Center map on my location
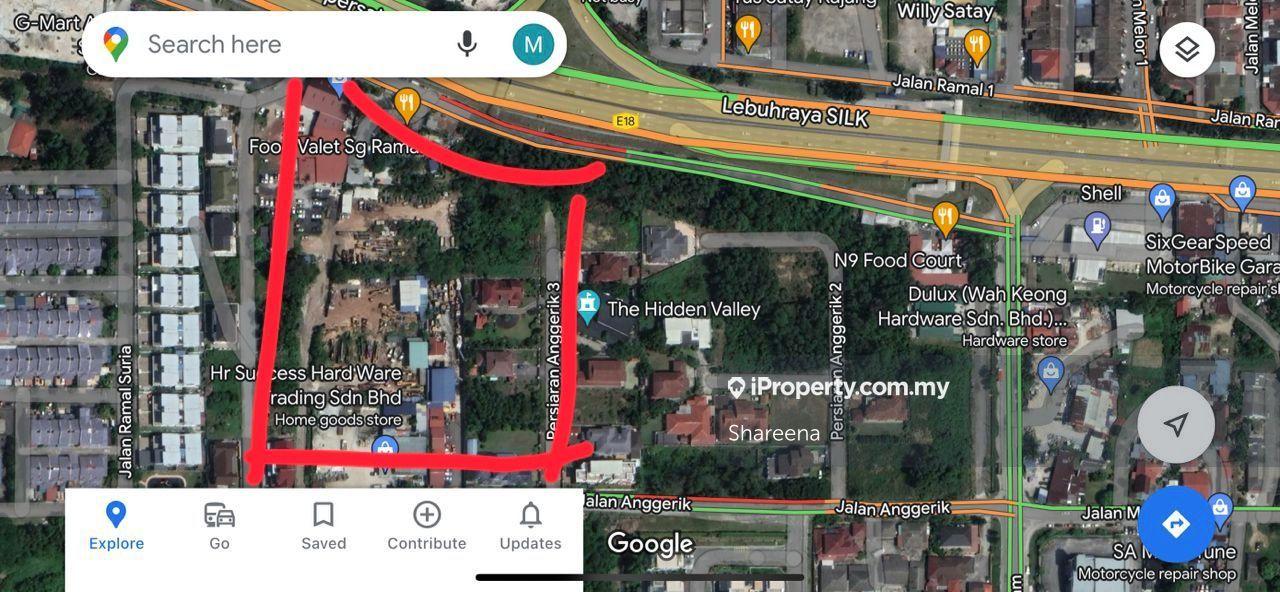Viewport: 1280px width, 592px height. pos(1176,425)
